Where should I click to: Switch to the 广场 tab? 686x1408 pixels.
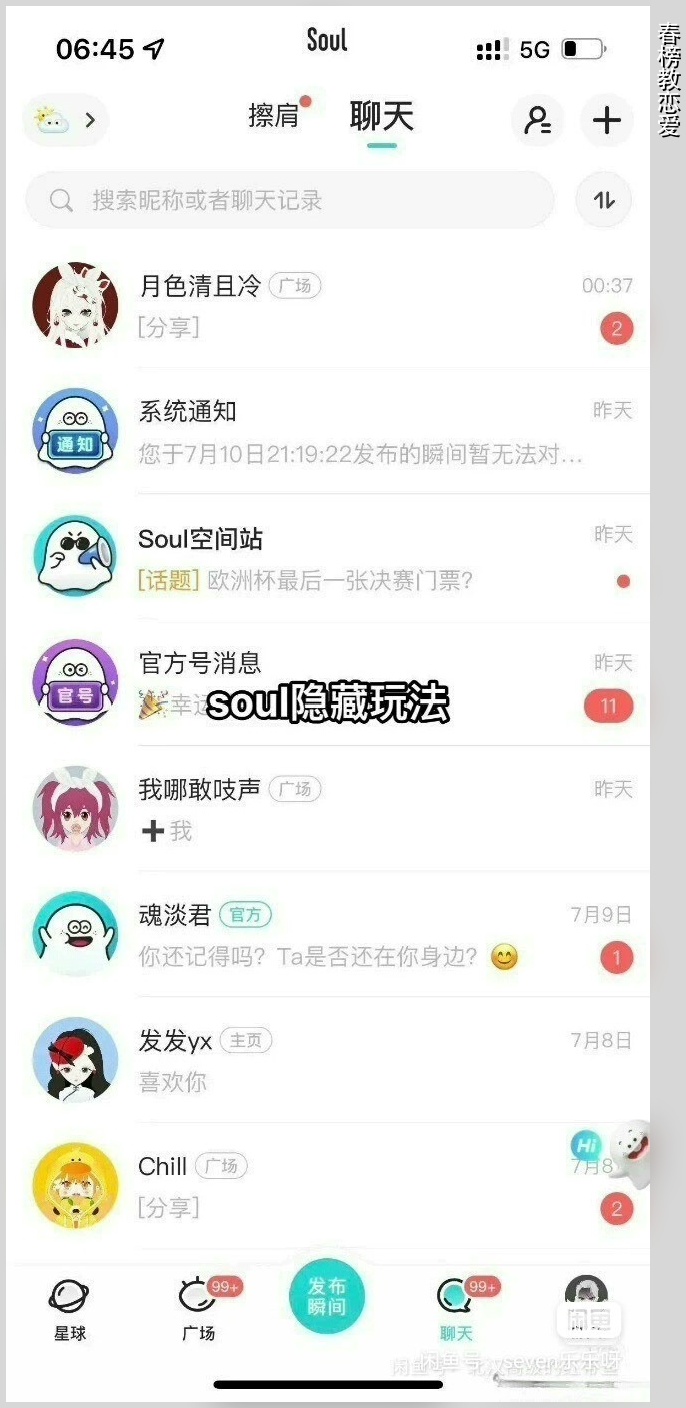tap(198, 1310)
